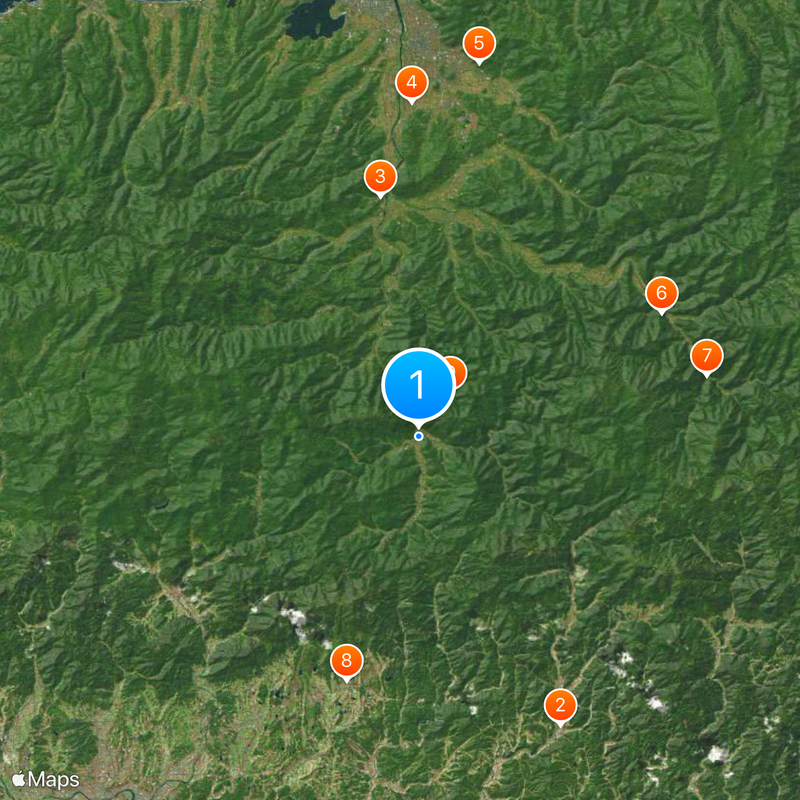Select map pin number 7
This screenshot has height=800, width=800.
pos(706,356)
